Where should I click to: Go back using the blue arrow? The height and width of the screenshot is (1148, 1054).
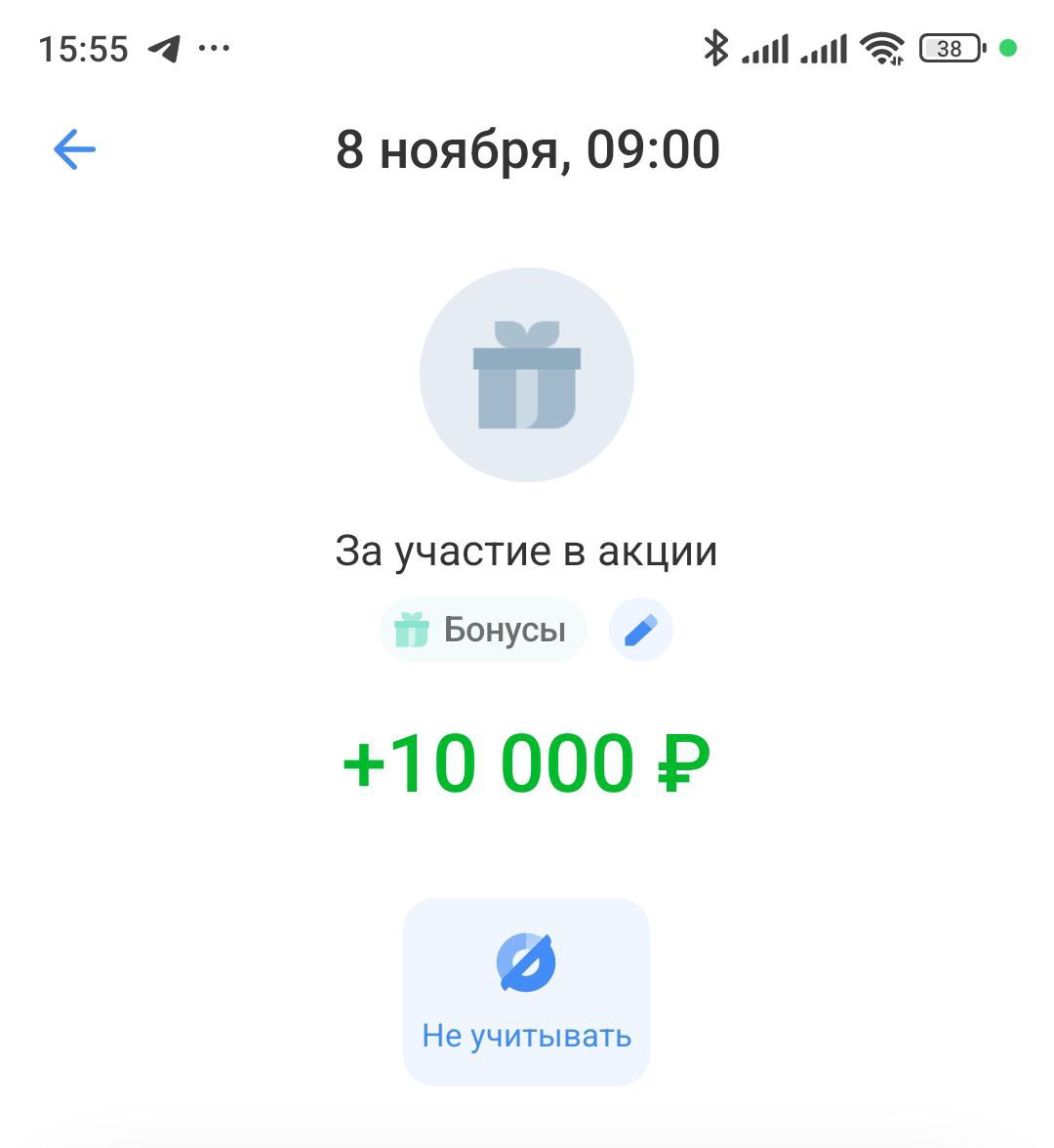pos(74,150)
